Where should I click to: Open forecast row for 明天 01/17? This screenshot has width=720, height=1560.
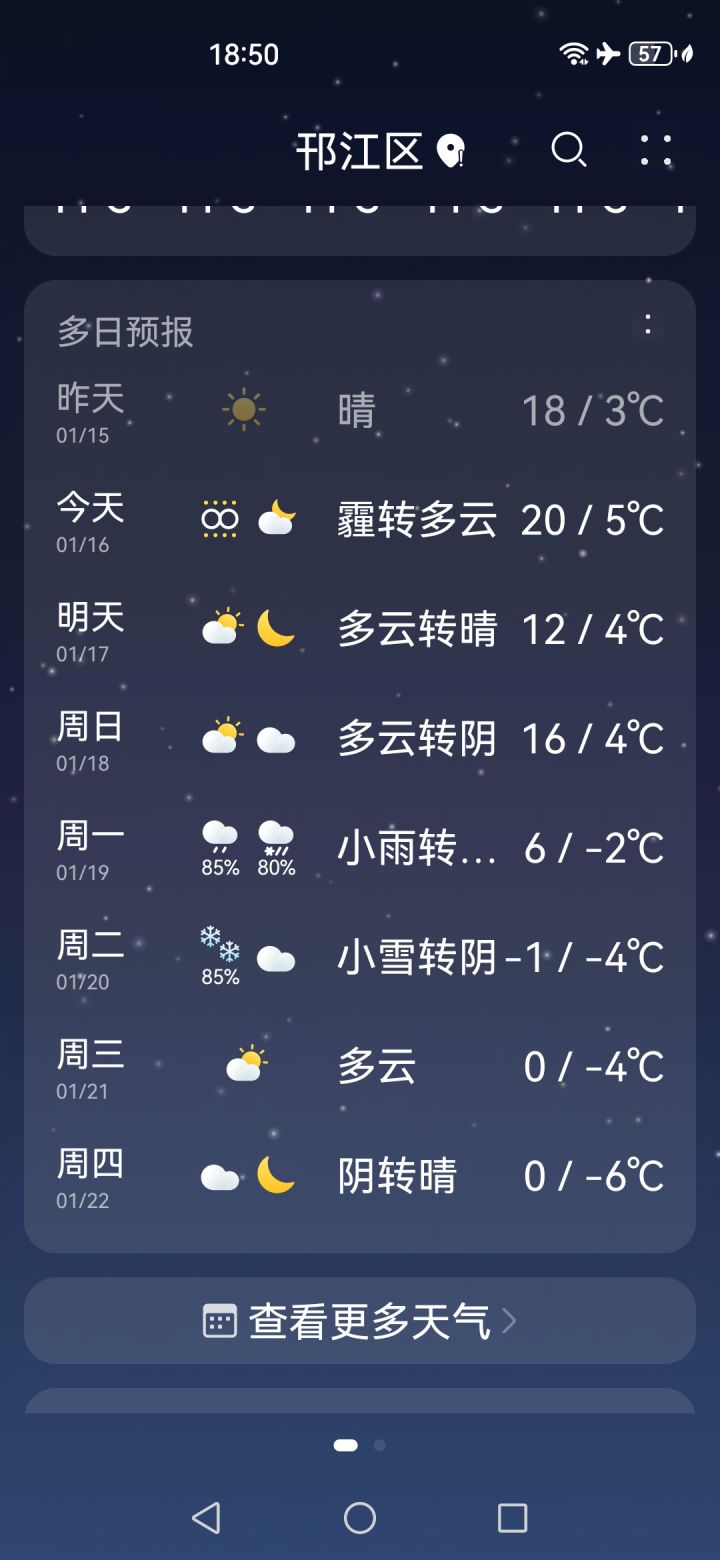click(x=360, y=630)
